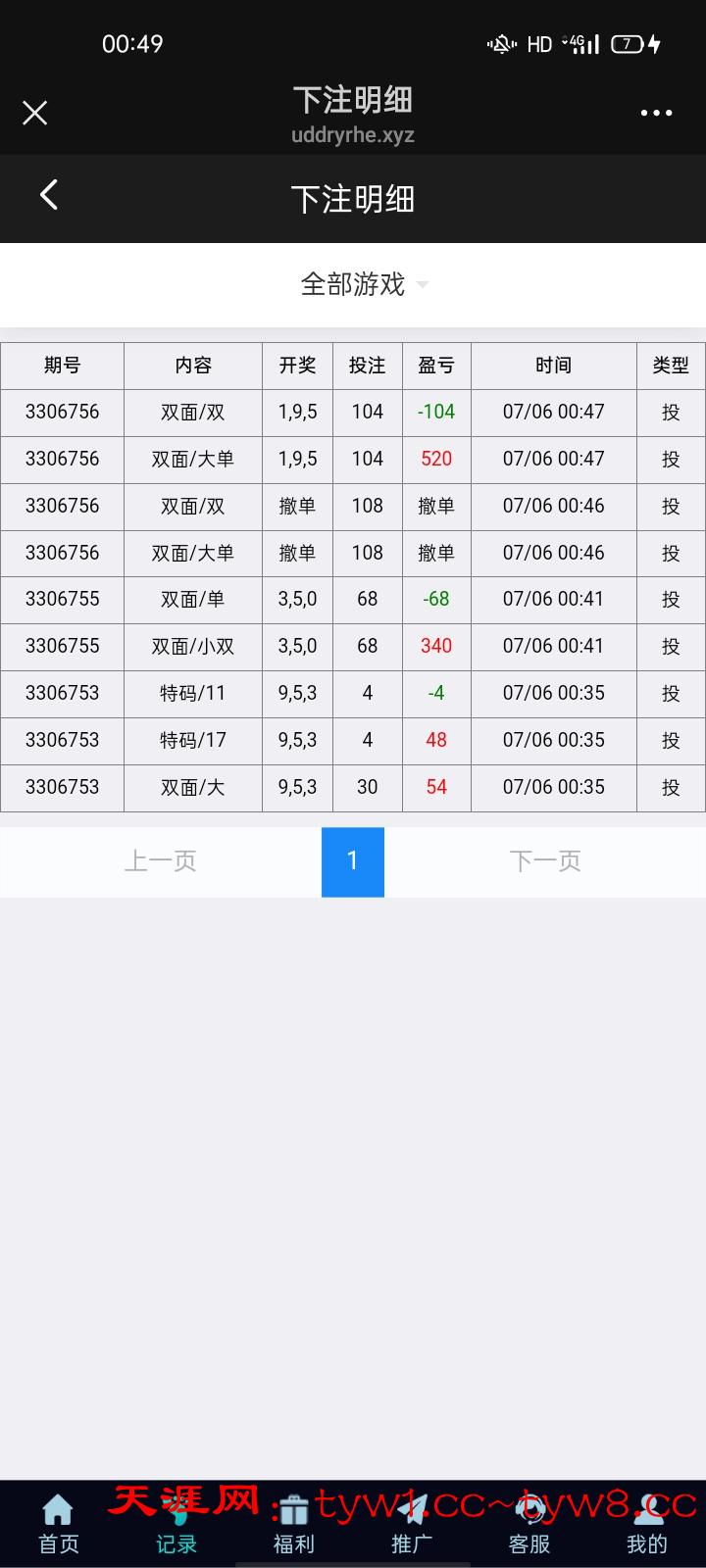
Task: Tap the battery indicator in the status bar
Action: click(629, 43)
